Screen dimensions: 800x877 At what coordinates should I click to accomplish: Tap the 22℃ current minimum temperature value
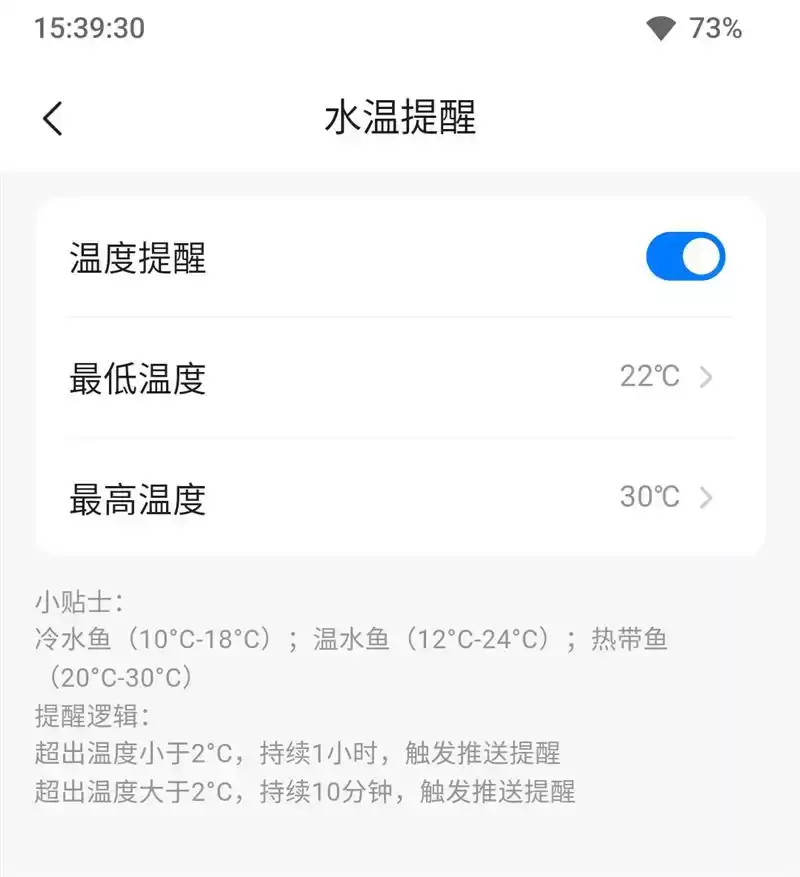click(x=650, y=377)
